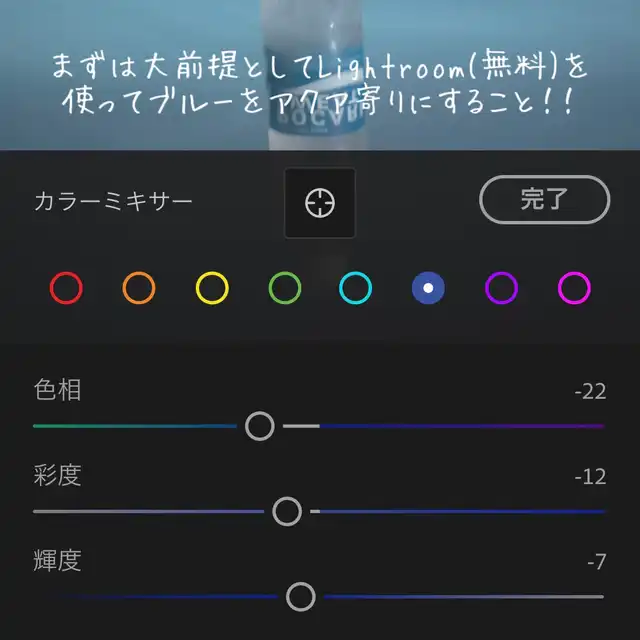Select the purple color channel
The image size is (640, 640).
click(x=501, y=288)
